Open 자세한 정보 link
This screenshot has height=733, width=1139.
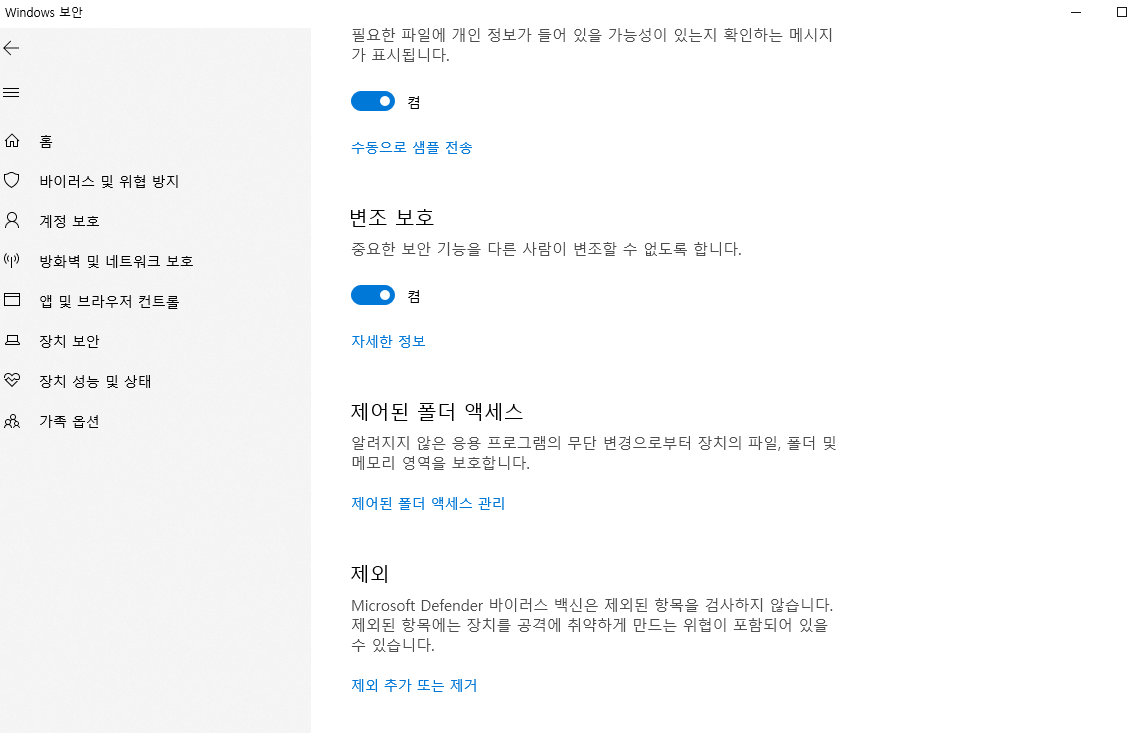coord(388,341)
